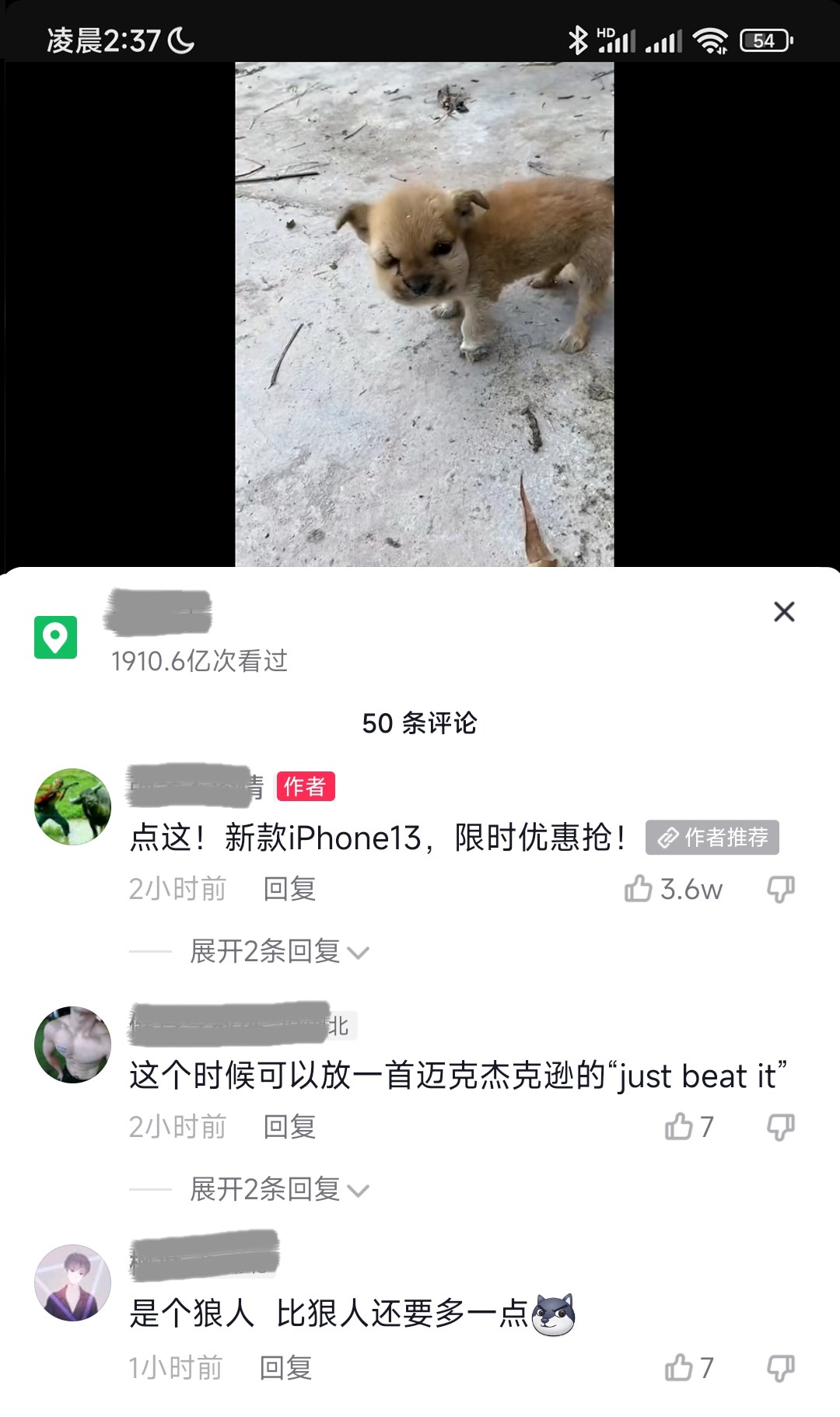Reply to the iPhone13 promotion comment
Image resolution: width=840 pixels, height=1417 pixels.
tap(289, 888)
